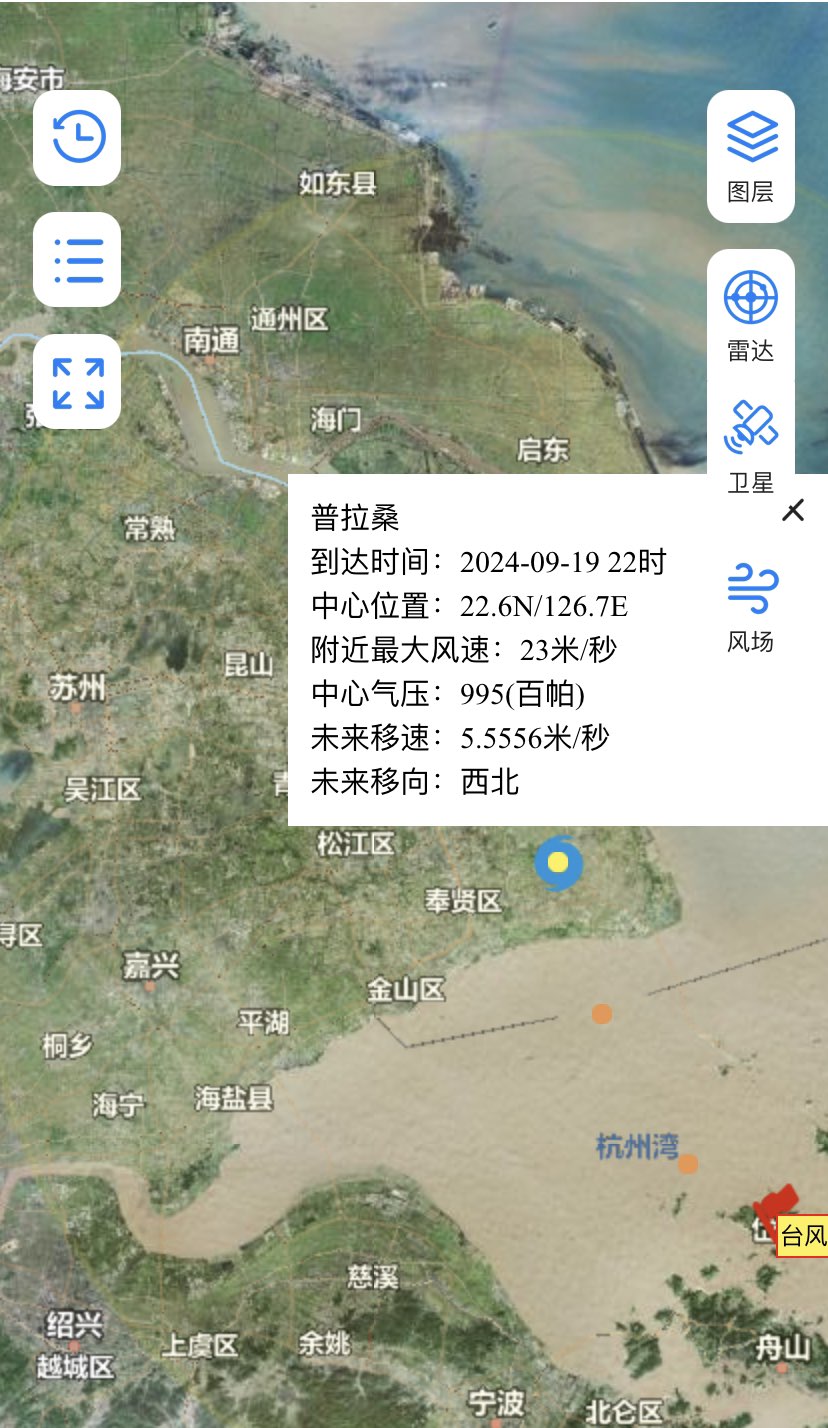Open the history clock button

point(77,137)
